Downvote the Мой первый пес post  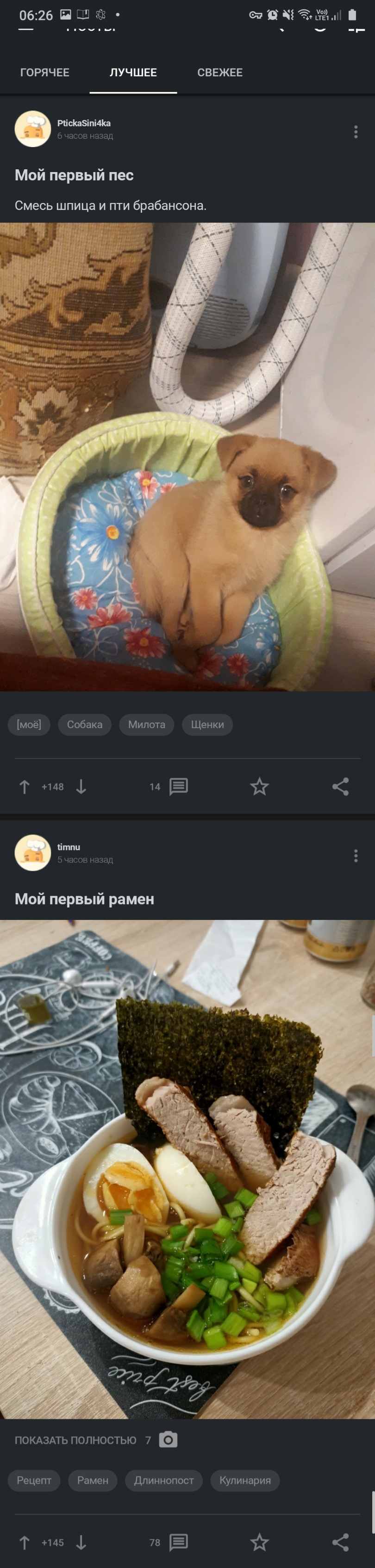[x=81, y=786]
